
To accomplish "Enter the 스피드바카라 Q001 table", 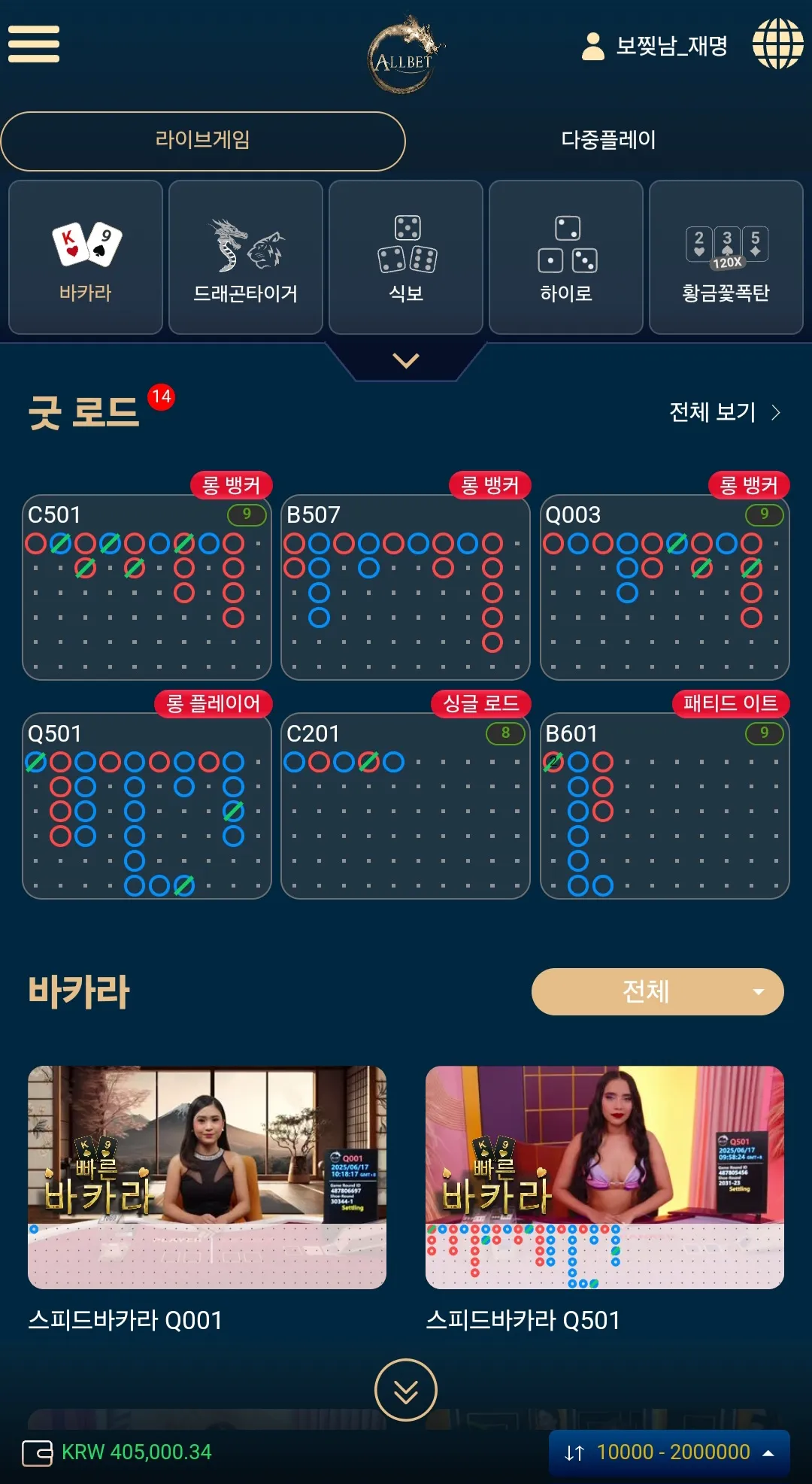I will coord(207,1198).
